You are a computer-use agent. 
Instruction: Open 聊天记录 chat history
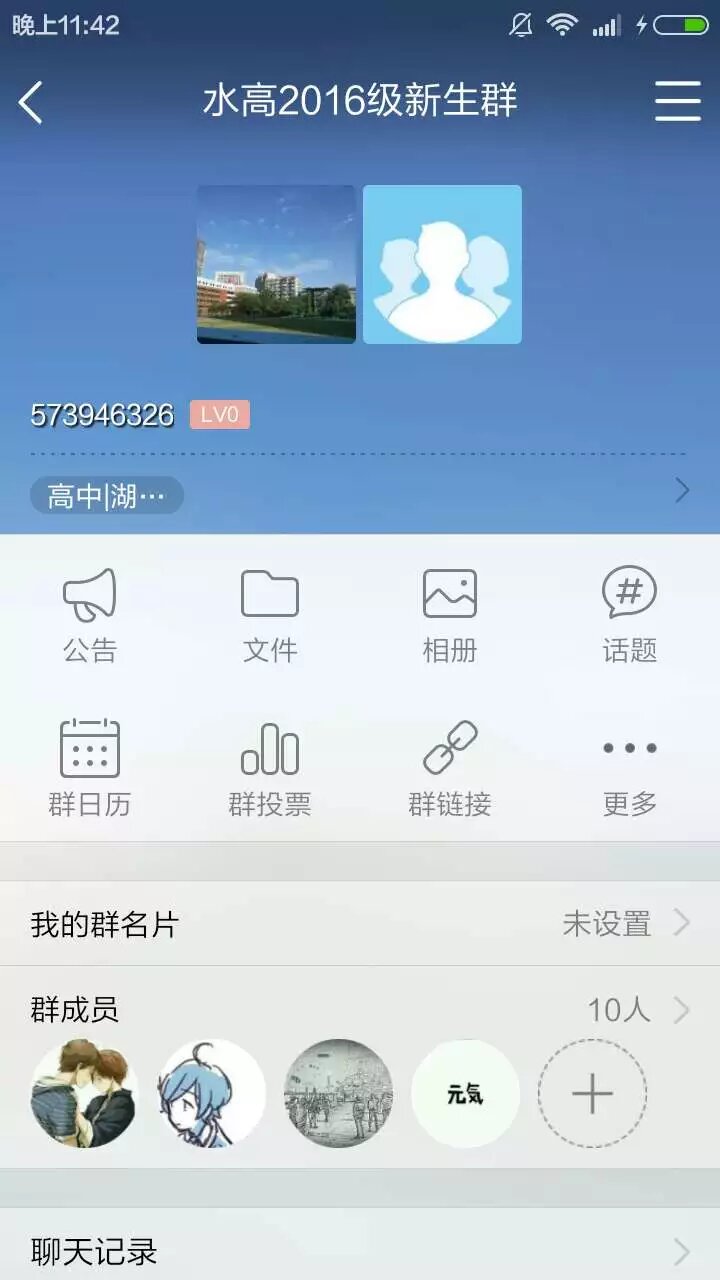coord(360,1251)
